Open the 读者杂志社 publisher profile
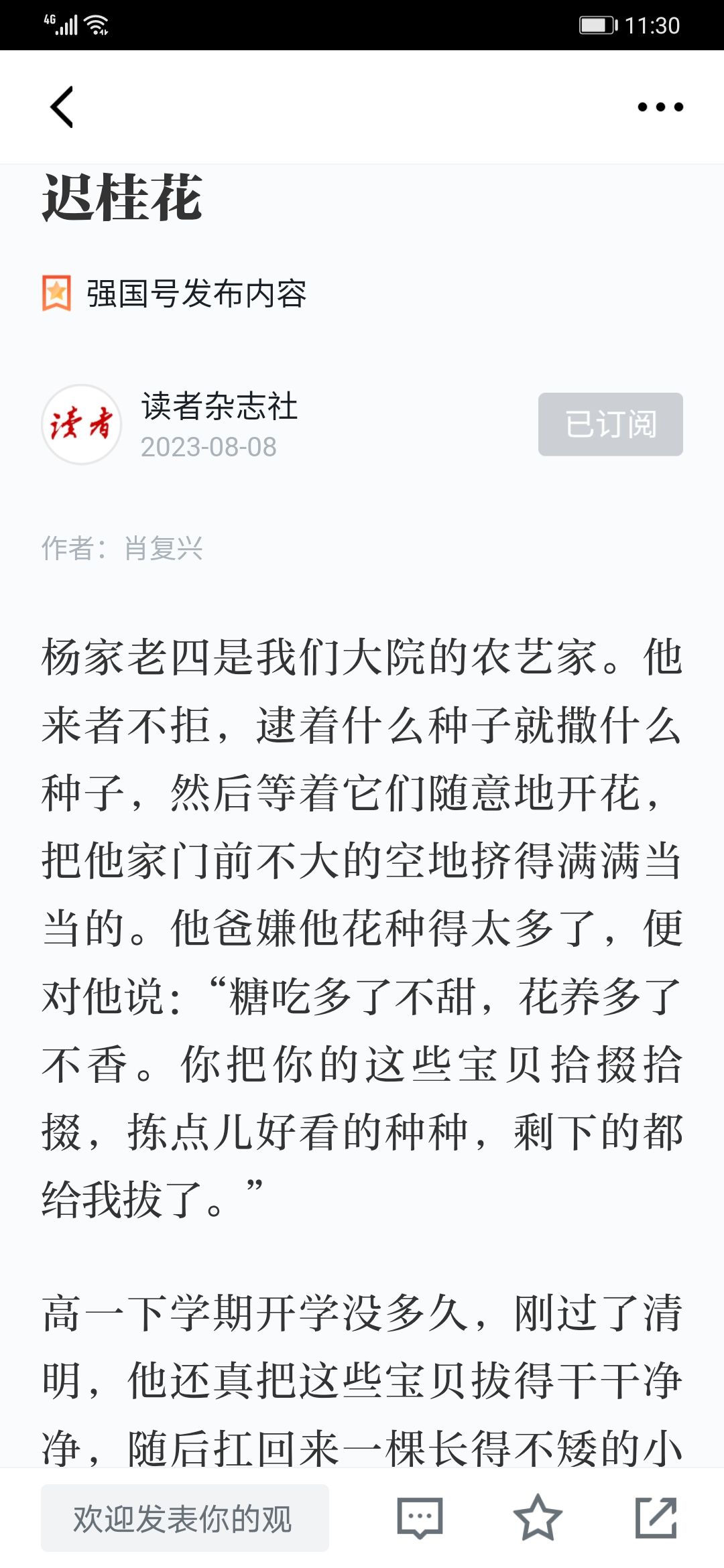The height and width of the screenshot is (1568, 724). click(219, 406)
